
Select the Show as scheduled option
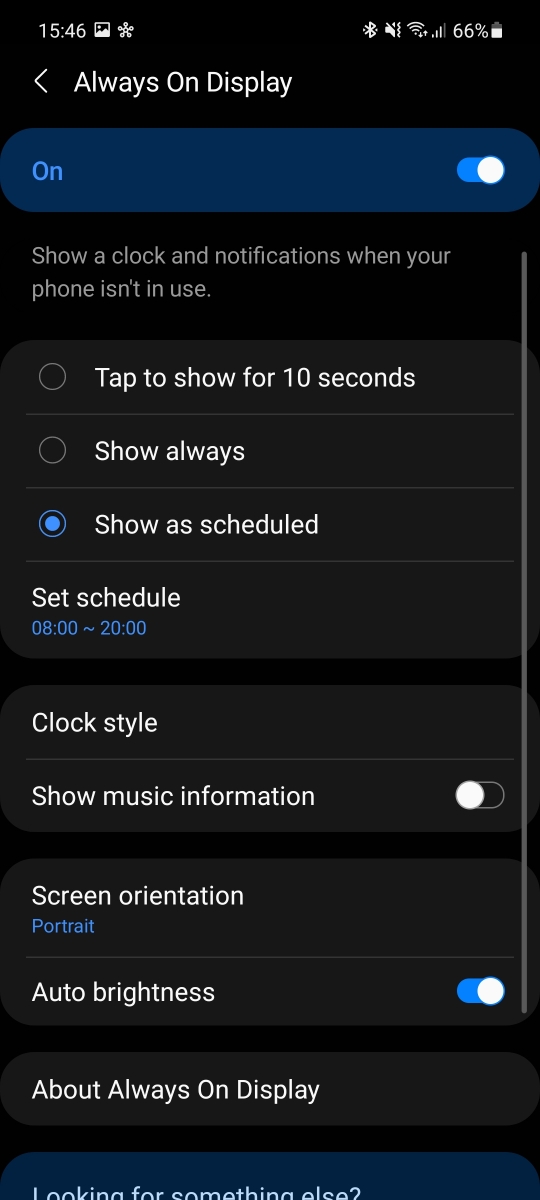click(x=264, y=524)
